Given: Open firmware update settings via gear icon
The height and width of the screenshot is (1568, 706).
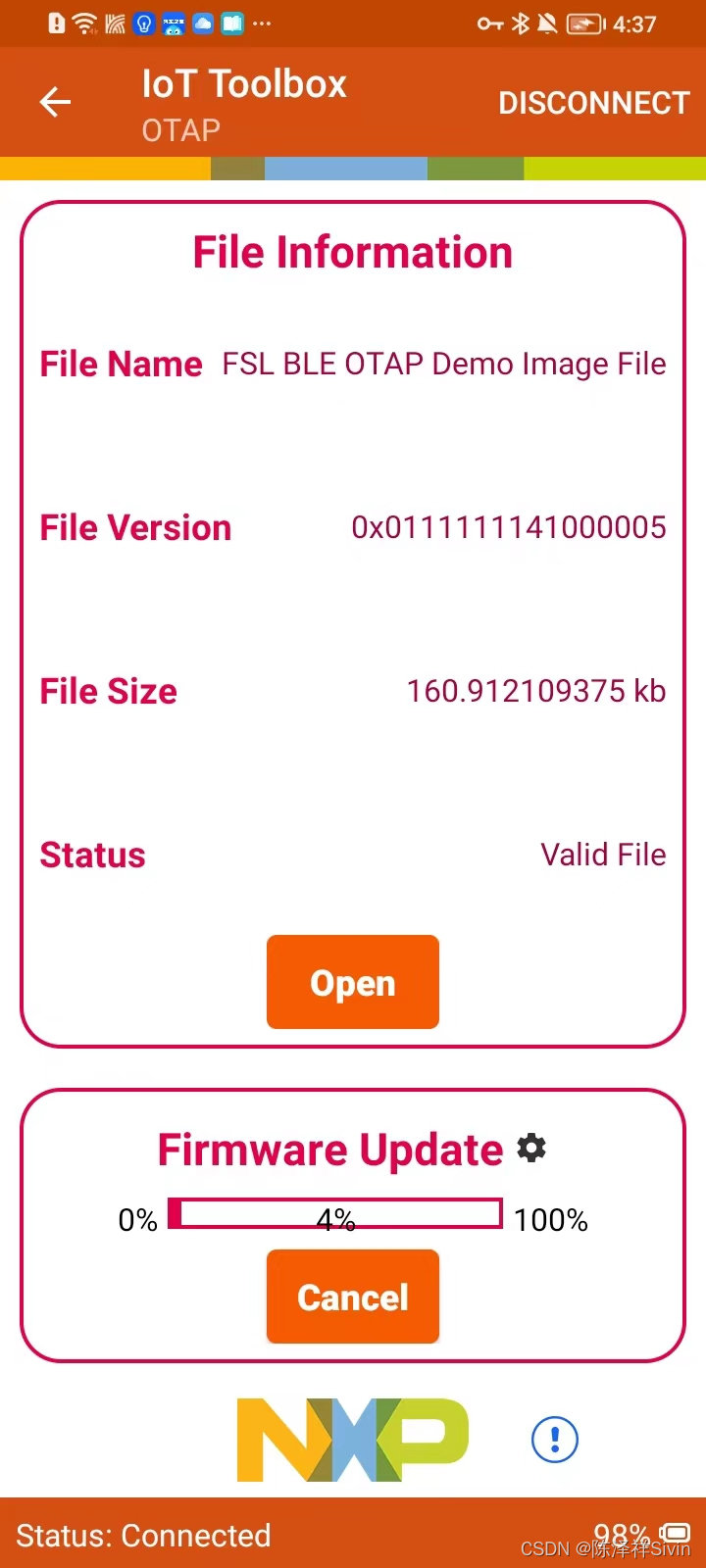Looking at the screenshot, I should [531, 1149].
